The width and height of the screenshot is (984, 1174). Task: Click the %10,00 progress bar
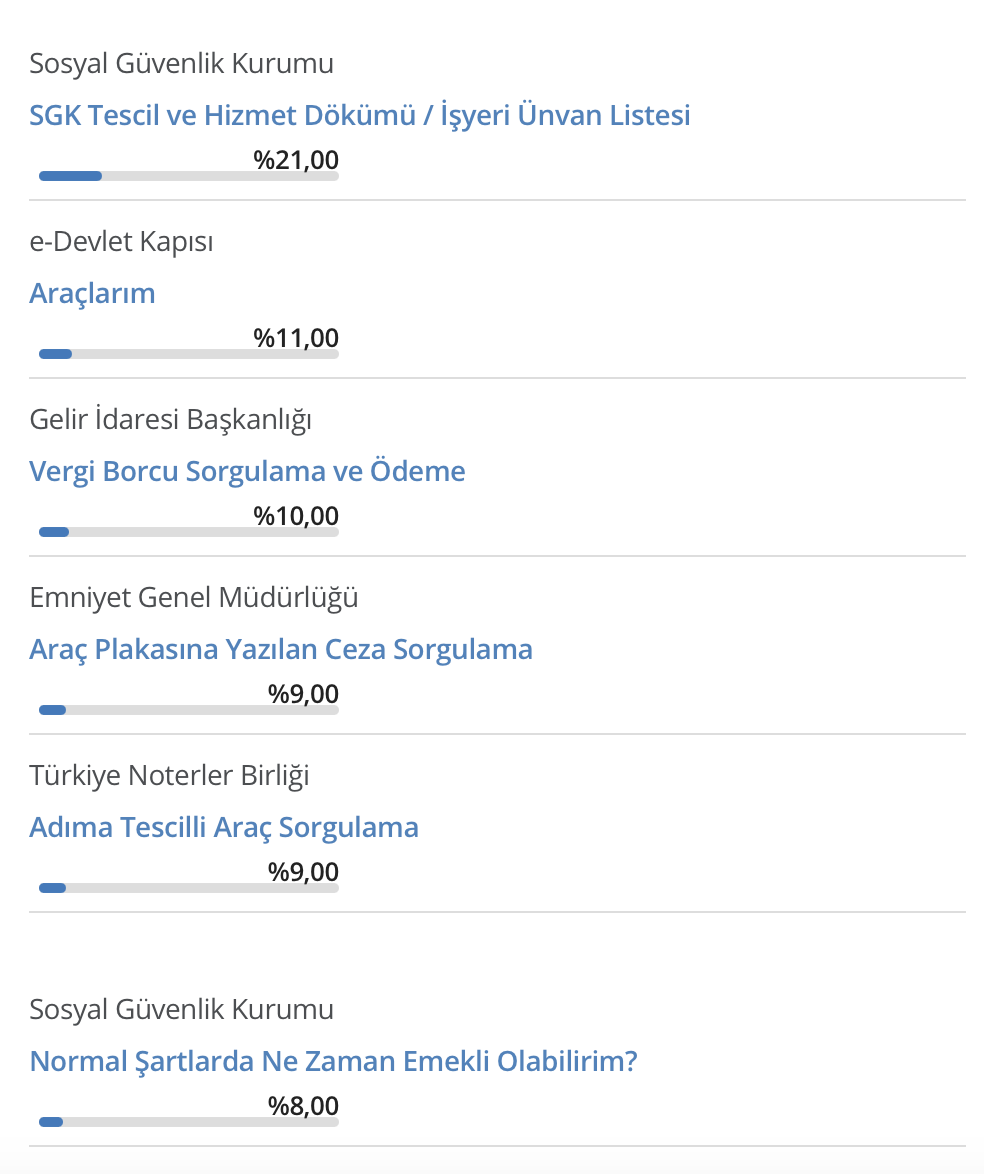pos(188,531)
